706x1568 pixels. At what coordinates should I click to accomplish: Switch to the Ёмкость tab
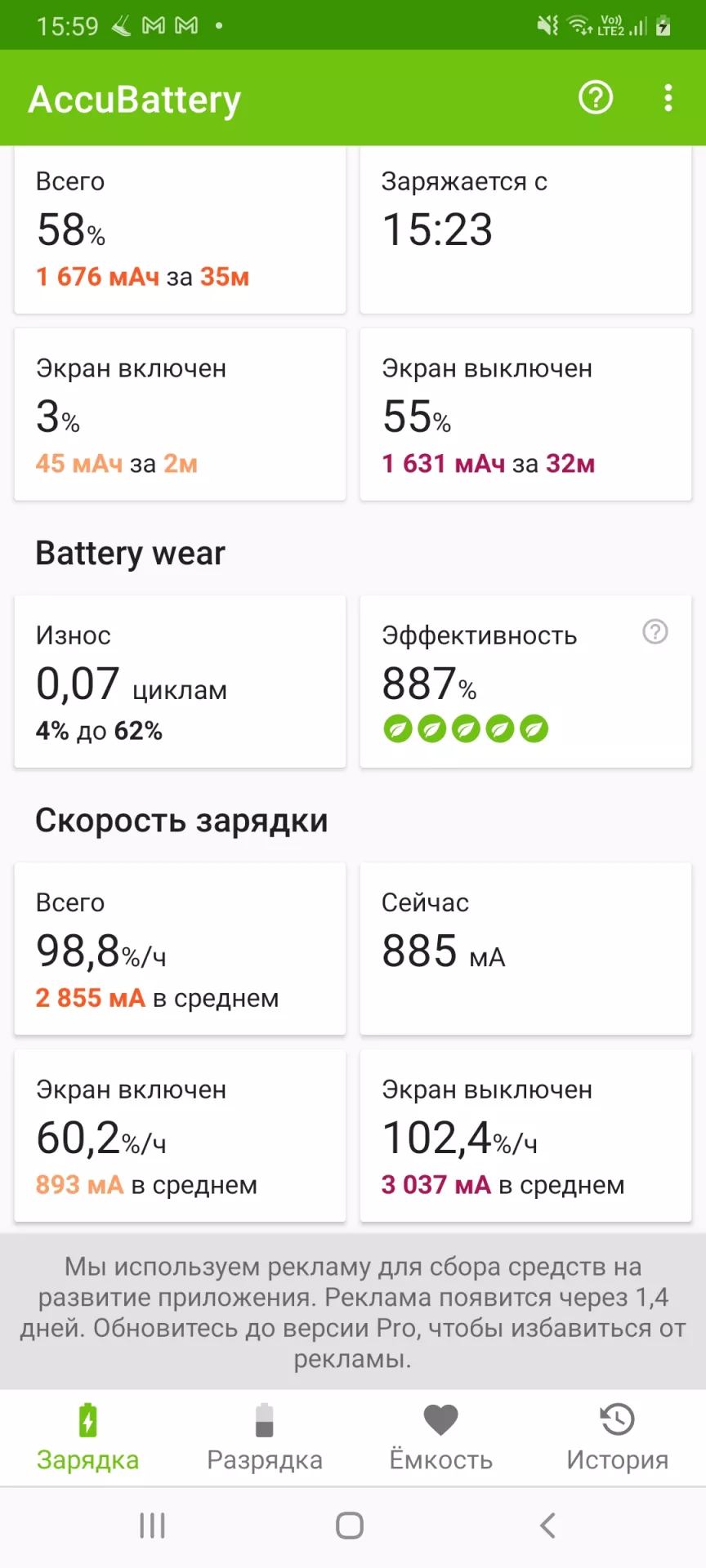[x=441, y=1437]
